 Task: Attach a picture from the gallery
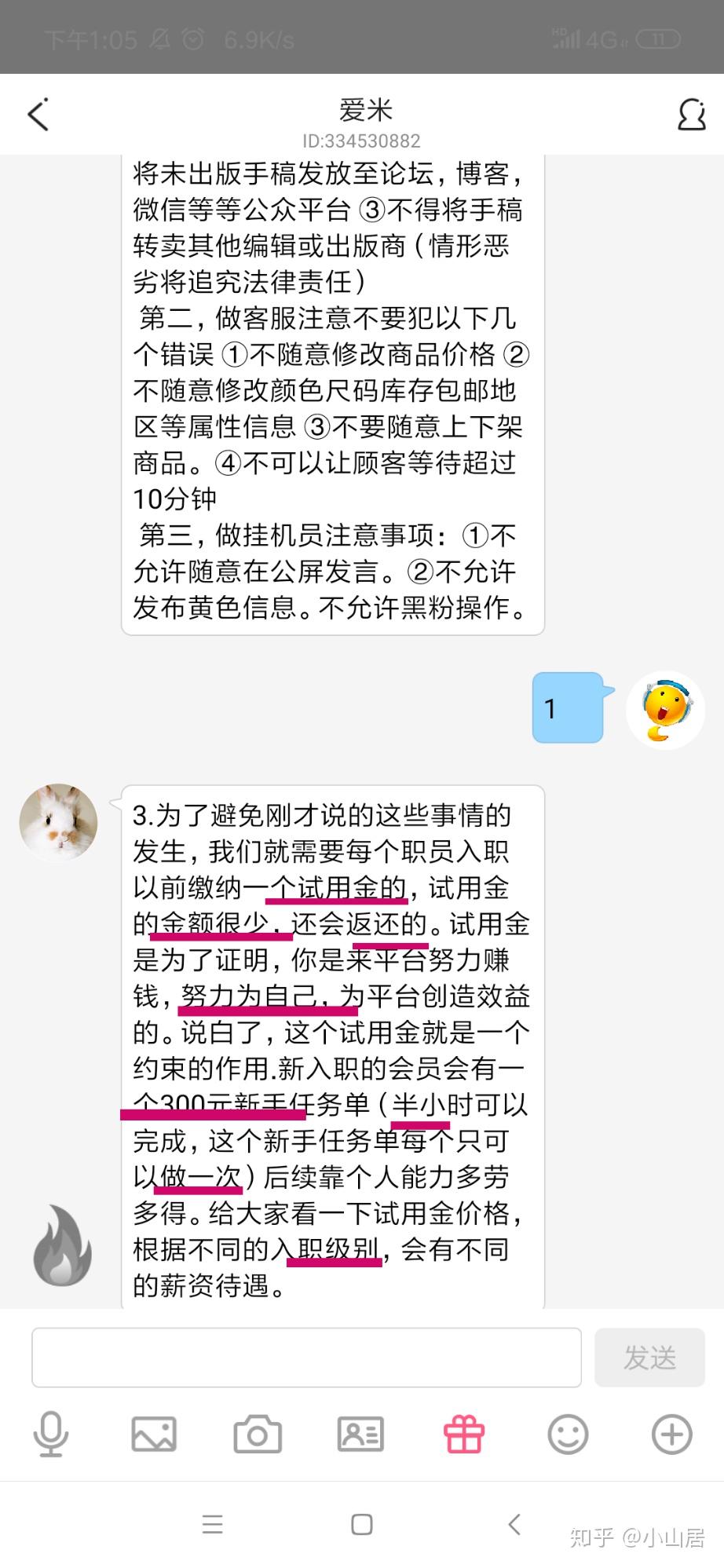(154, 1435)
